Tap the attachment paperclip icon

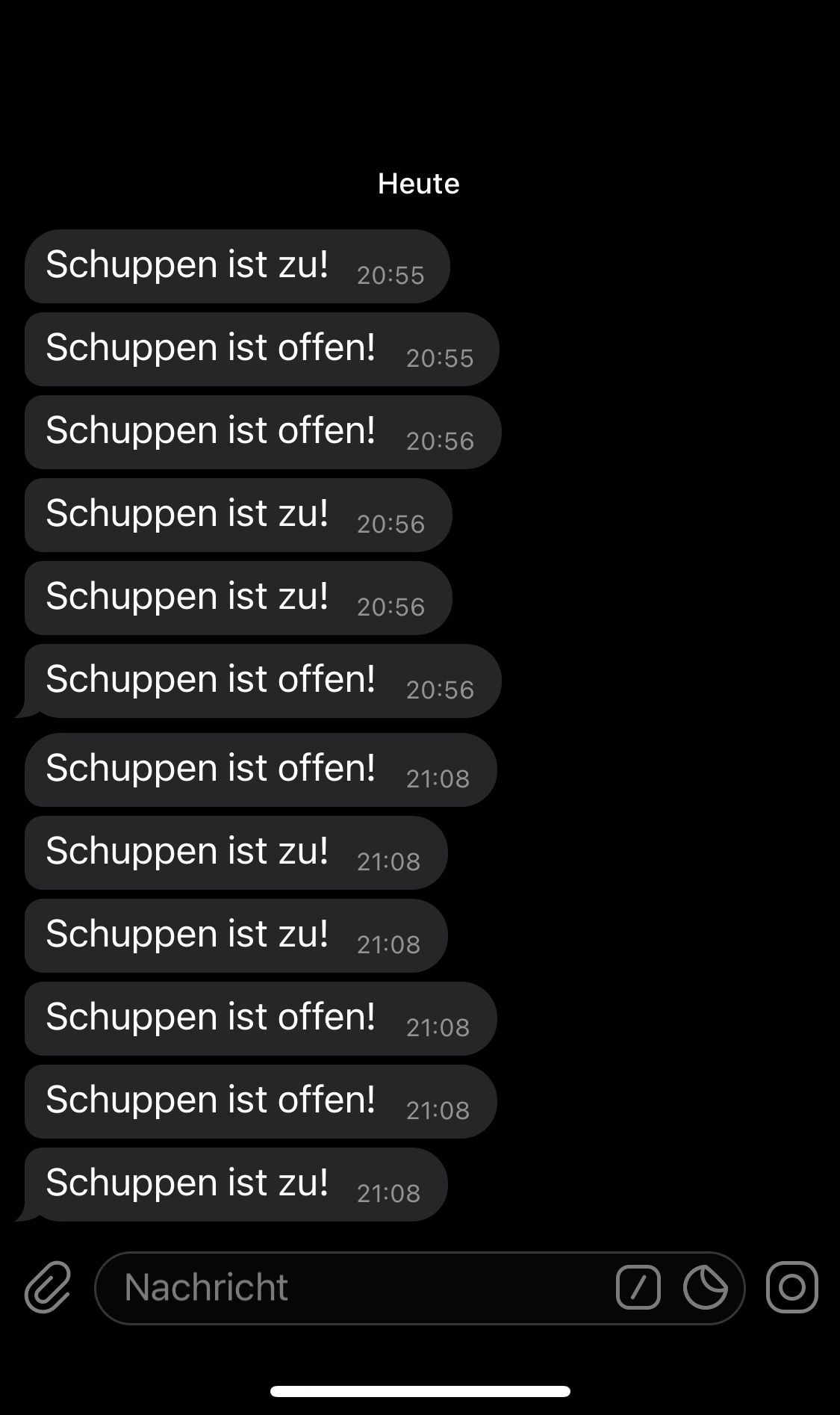pos(48,1287)
